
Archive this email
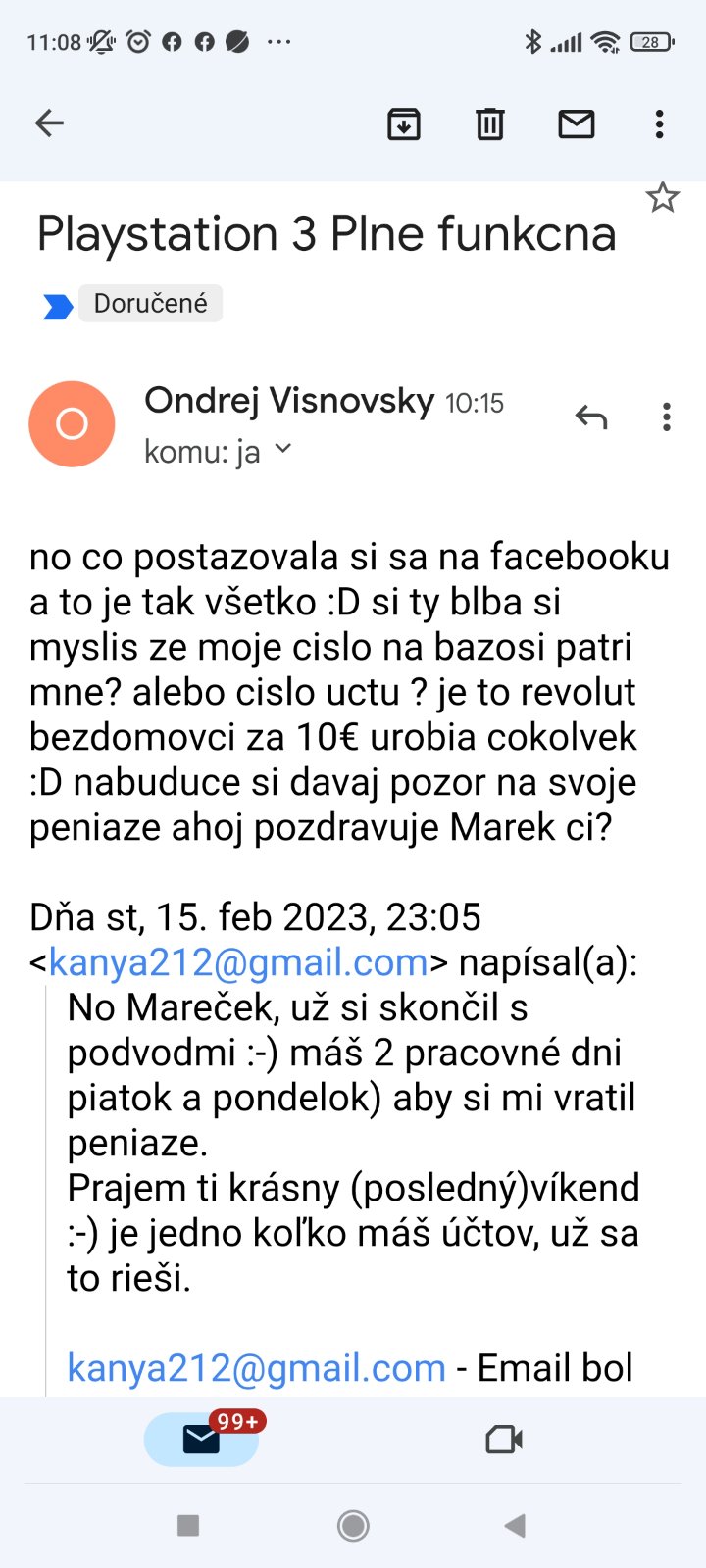point(404,123)
